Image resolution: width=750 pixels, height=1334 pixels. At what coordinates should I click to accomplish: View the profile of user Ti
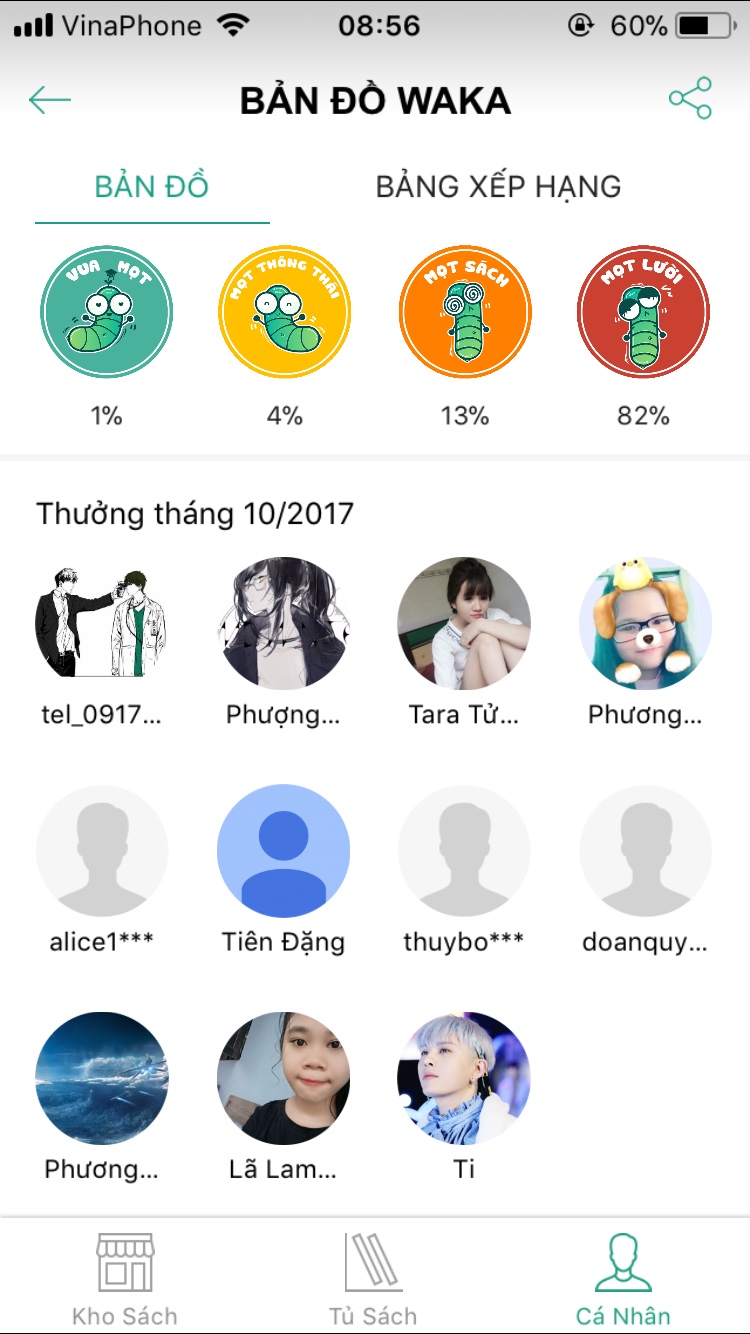(x=464, y=1078)
